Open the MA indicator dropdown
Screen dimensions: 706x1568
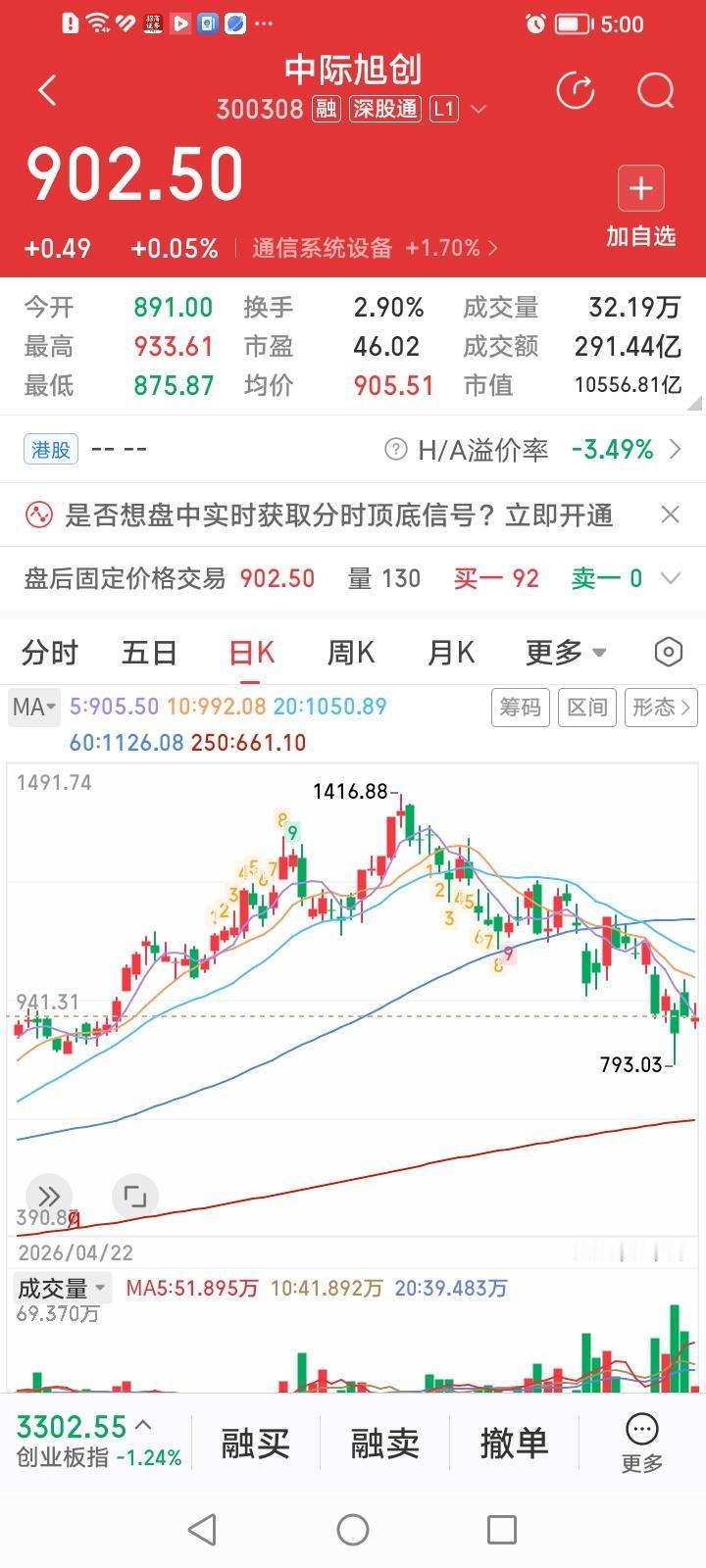(34, 707)
